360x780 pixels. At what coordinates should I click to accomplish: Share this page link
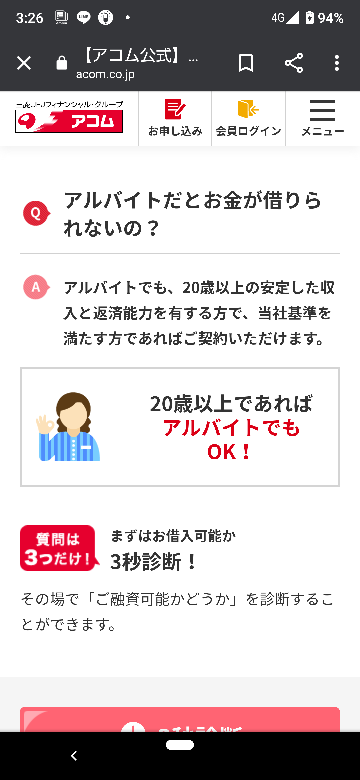(294, 63)
